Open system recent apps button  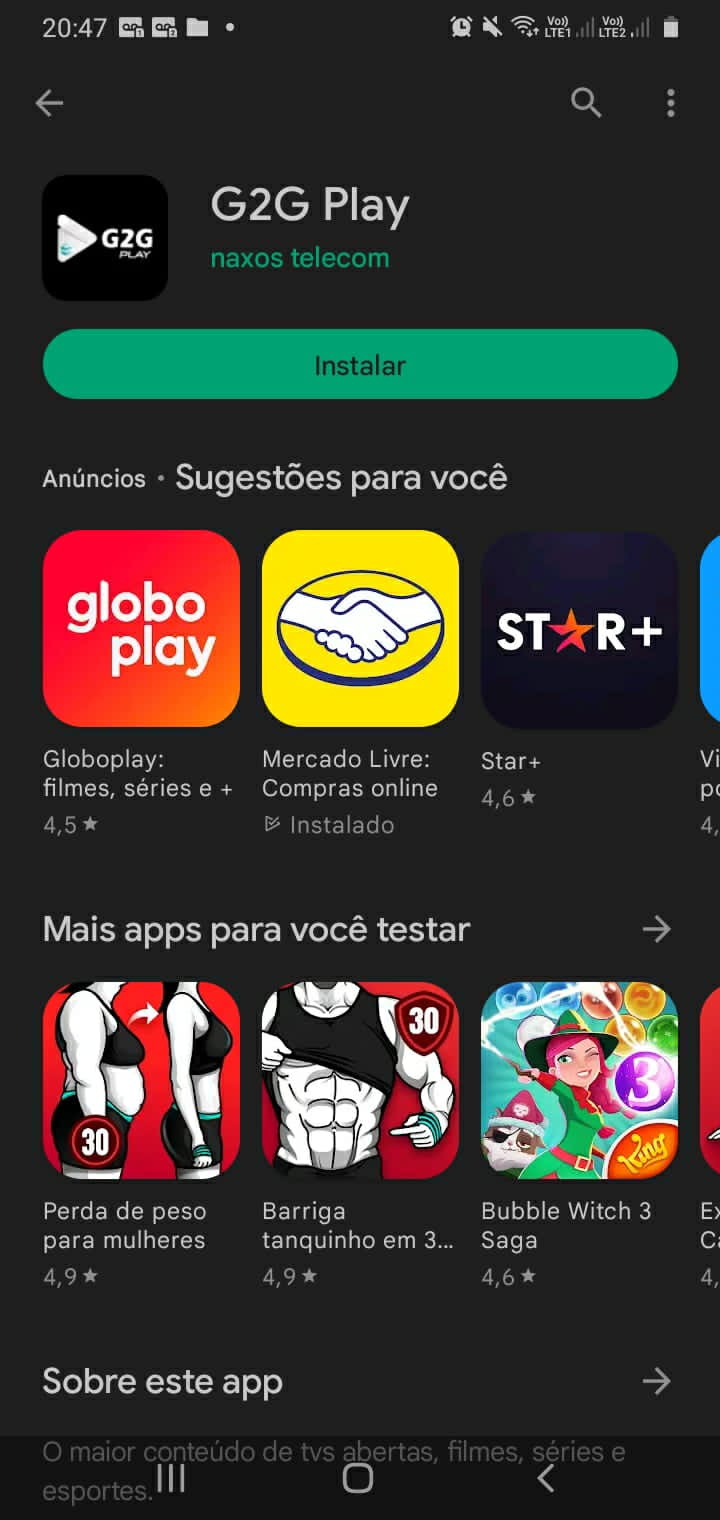pyautogui.click(x=171, y=1478)
